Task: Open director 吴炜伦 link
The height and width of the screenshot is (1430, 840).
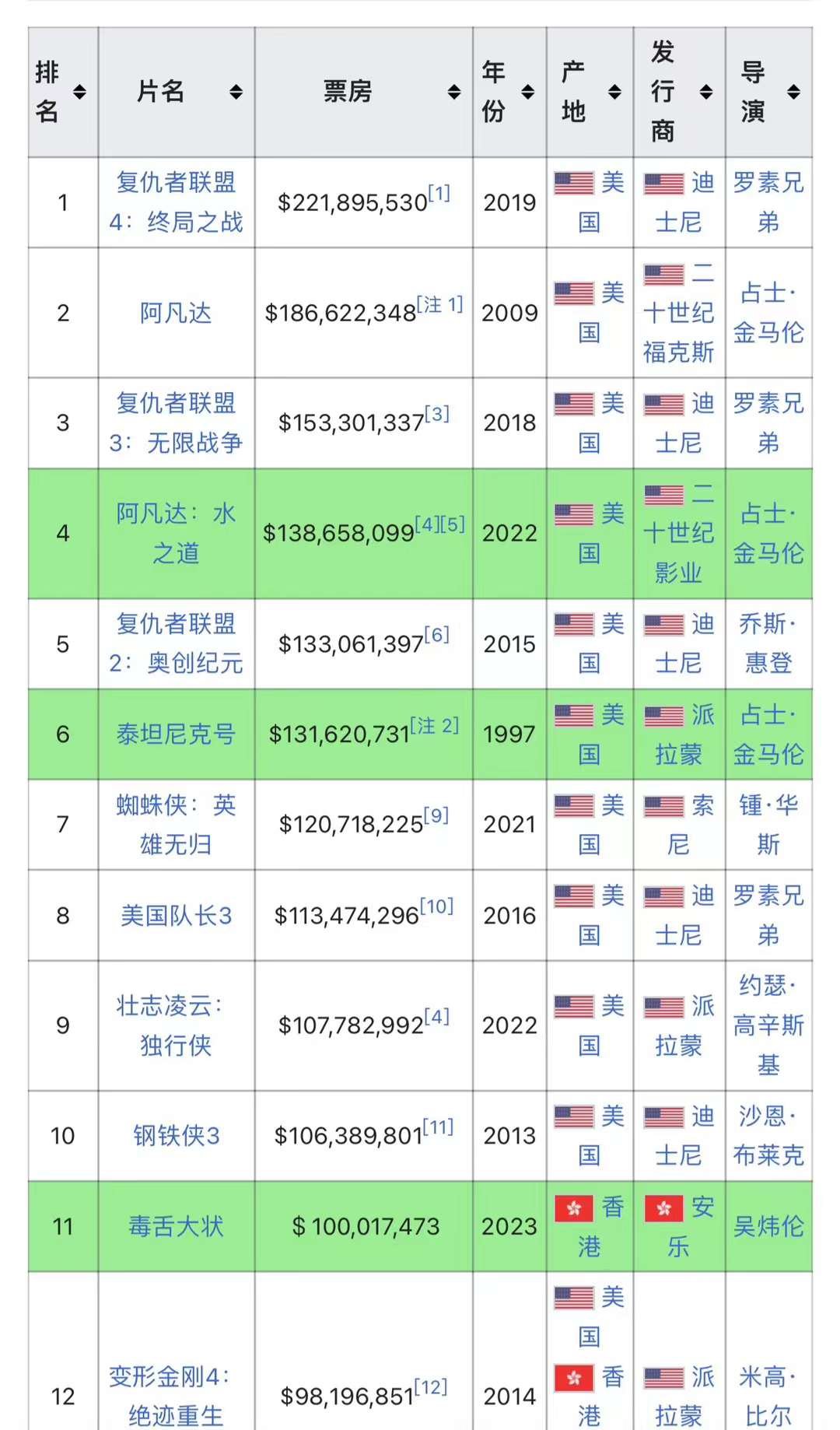Action: point(768,1226)
